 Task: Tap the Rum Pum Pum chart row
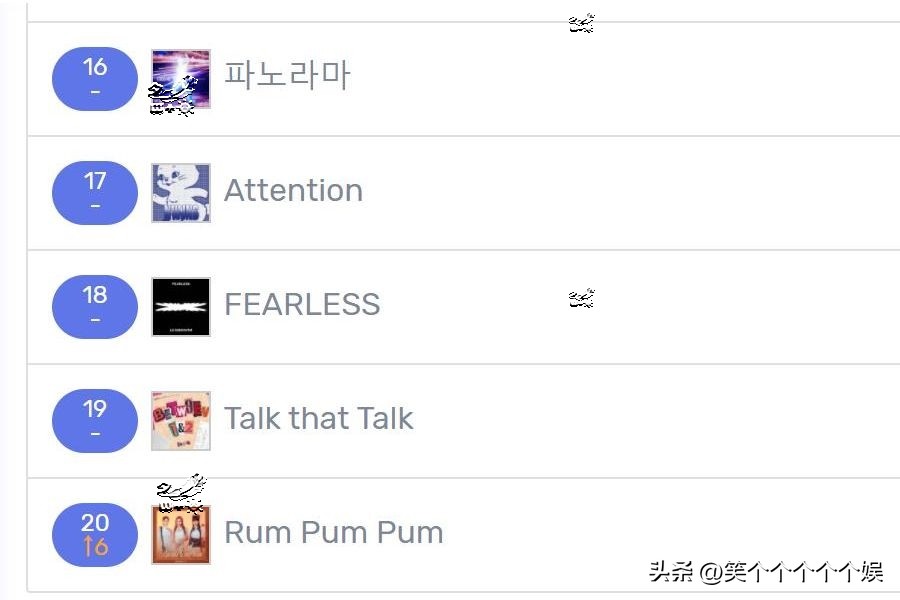333,533
